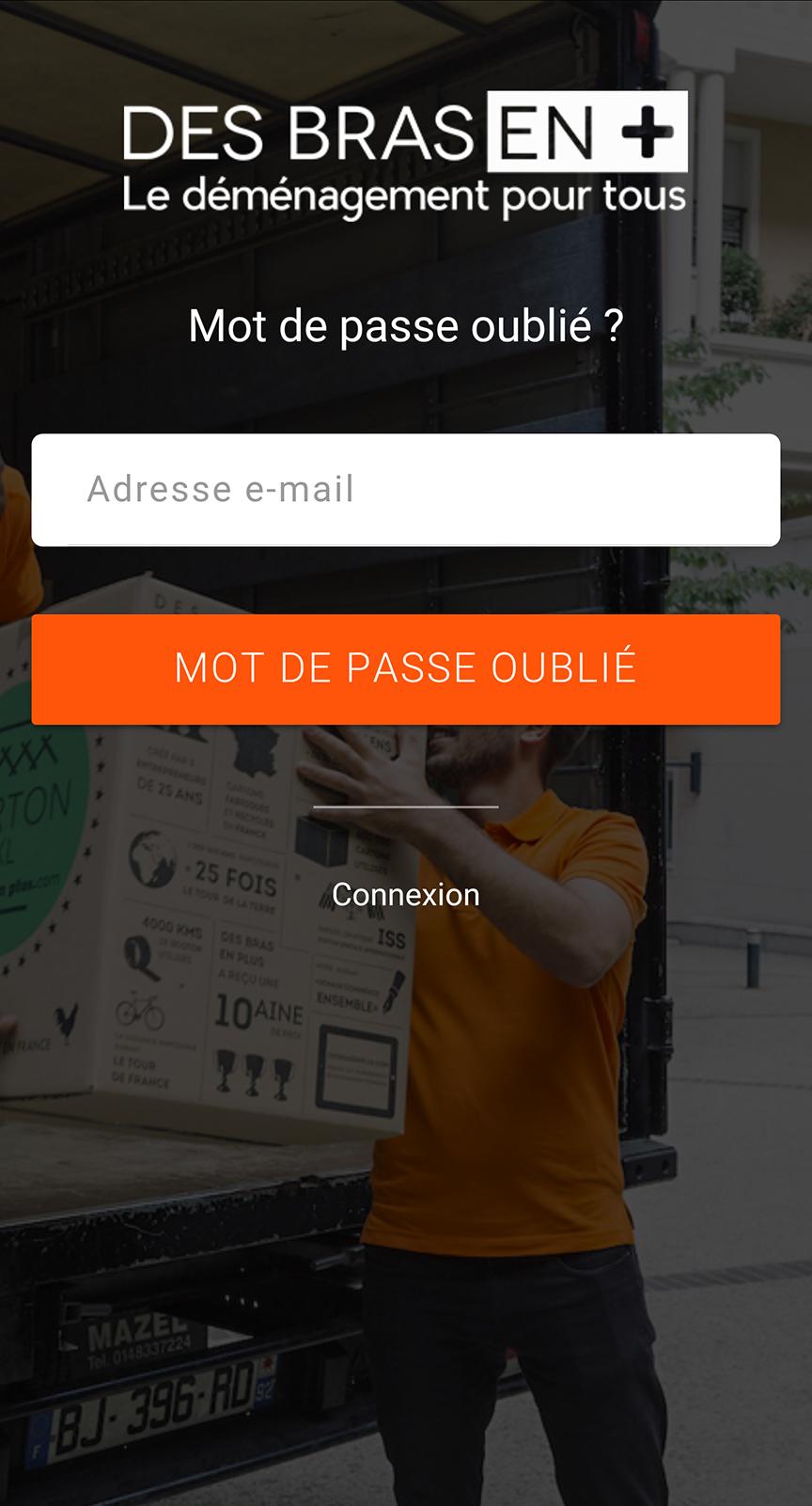Open the Connexion link
The image size is (812, 1506).
click(405, 894)
